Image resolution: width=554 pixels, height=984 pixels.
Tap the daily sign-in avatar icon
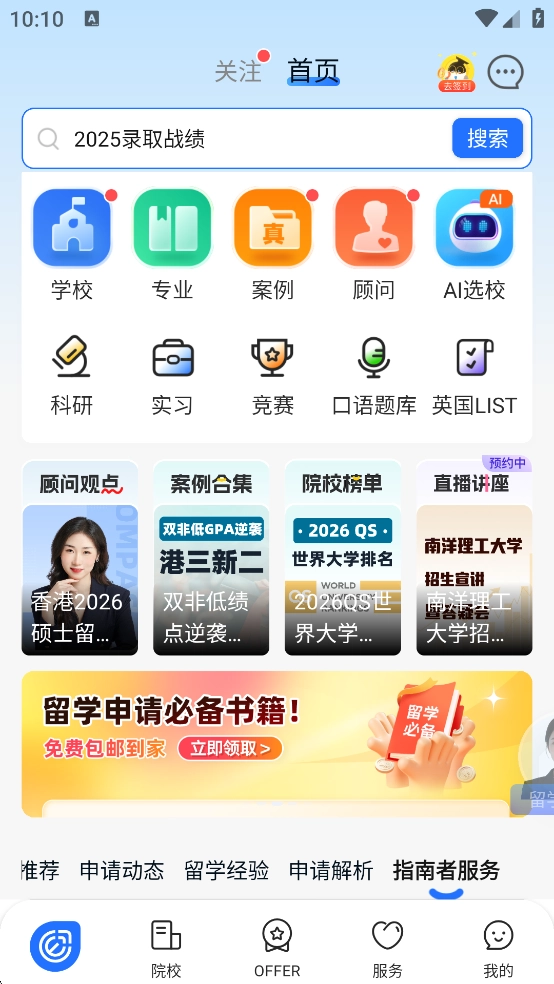(x=456, y=73)
